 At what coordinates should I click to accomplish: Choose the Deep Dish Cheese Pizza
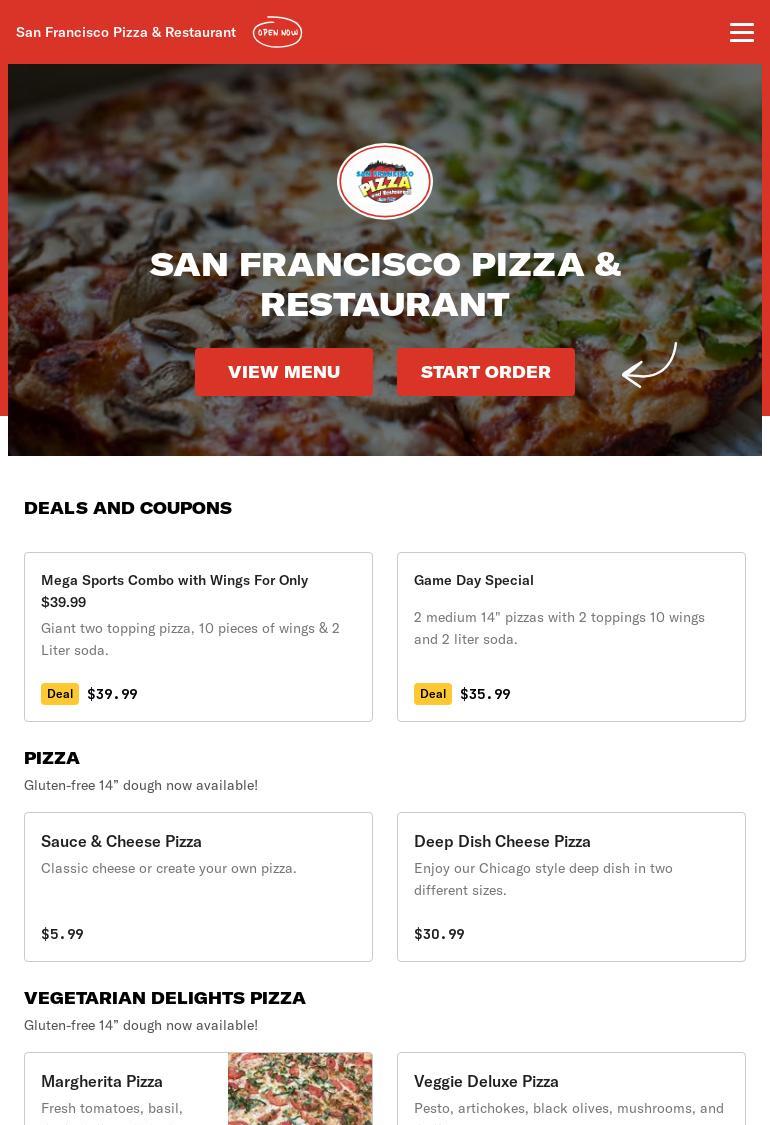click(571, 886)
